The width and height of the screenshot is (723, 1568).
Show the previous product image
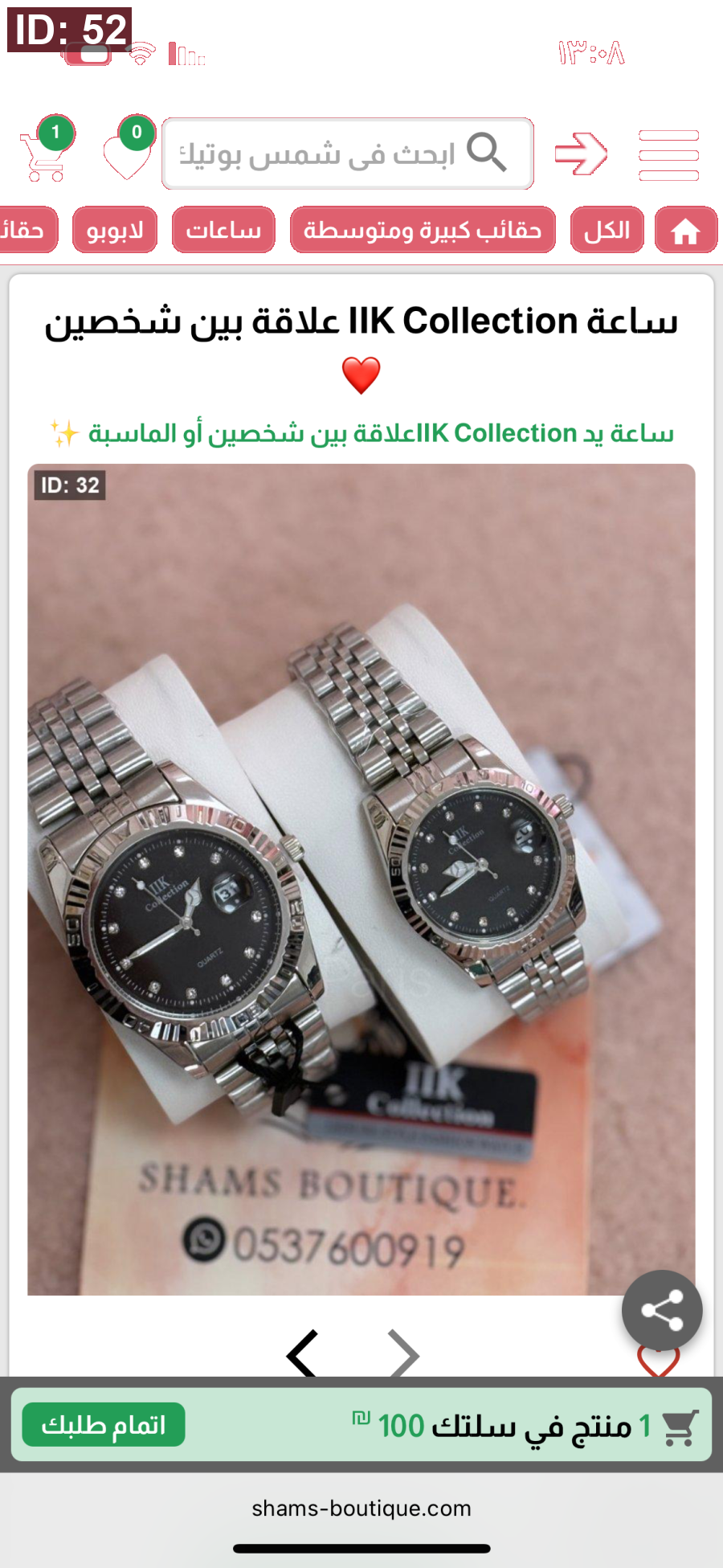pyautogui.click(x=303, y=1355)
